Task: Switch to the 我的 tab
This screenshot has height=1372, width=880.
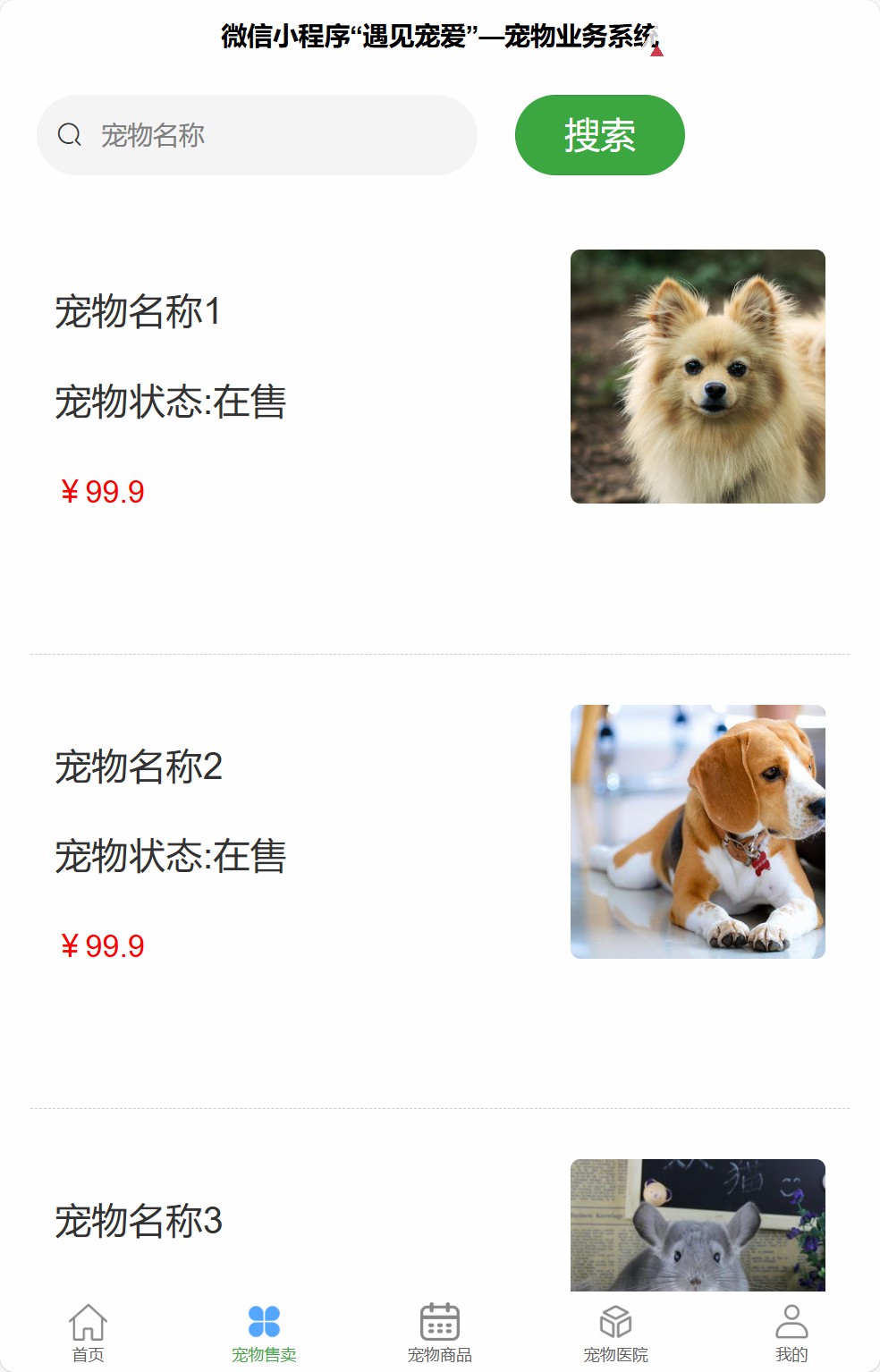Action: pos(791,1333)
